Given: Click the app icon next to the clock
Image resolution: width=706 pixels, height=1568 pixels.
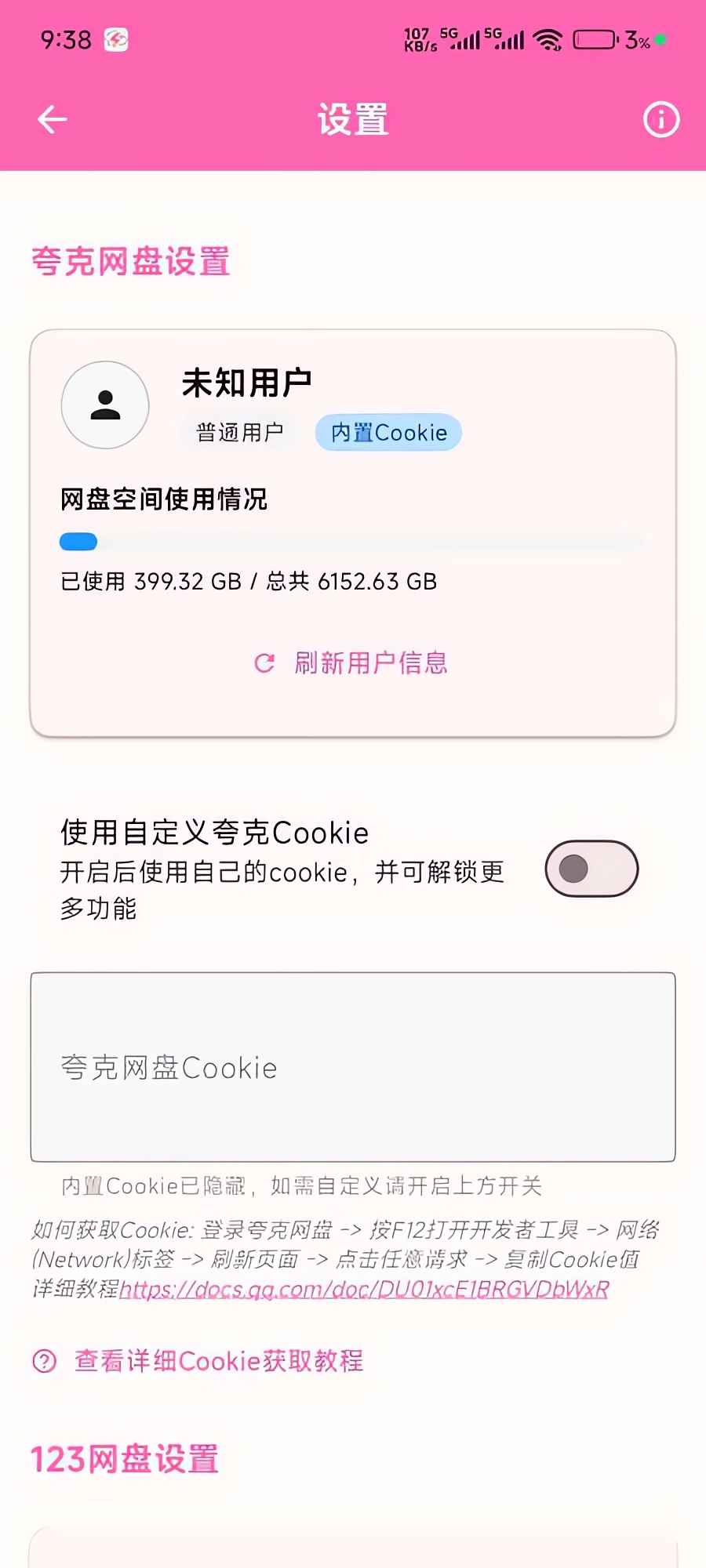Looking at the screenshot, I should pyautogui.click(x=116, y=38).
